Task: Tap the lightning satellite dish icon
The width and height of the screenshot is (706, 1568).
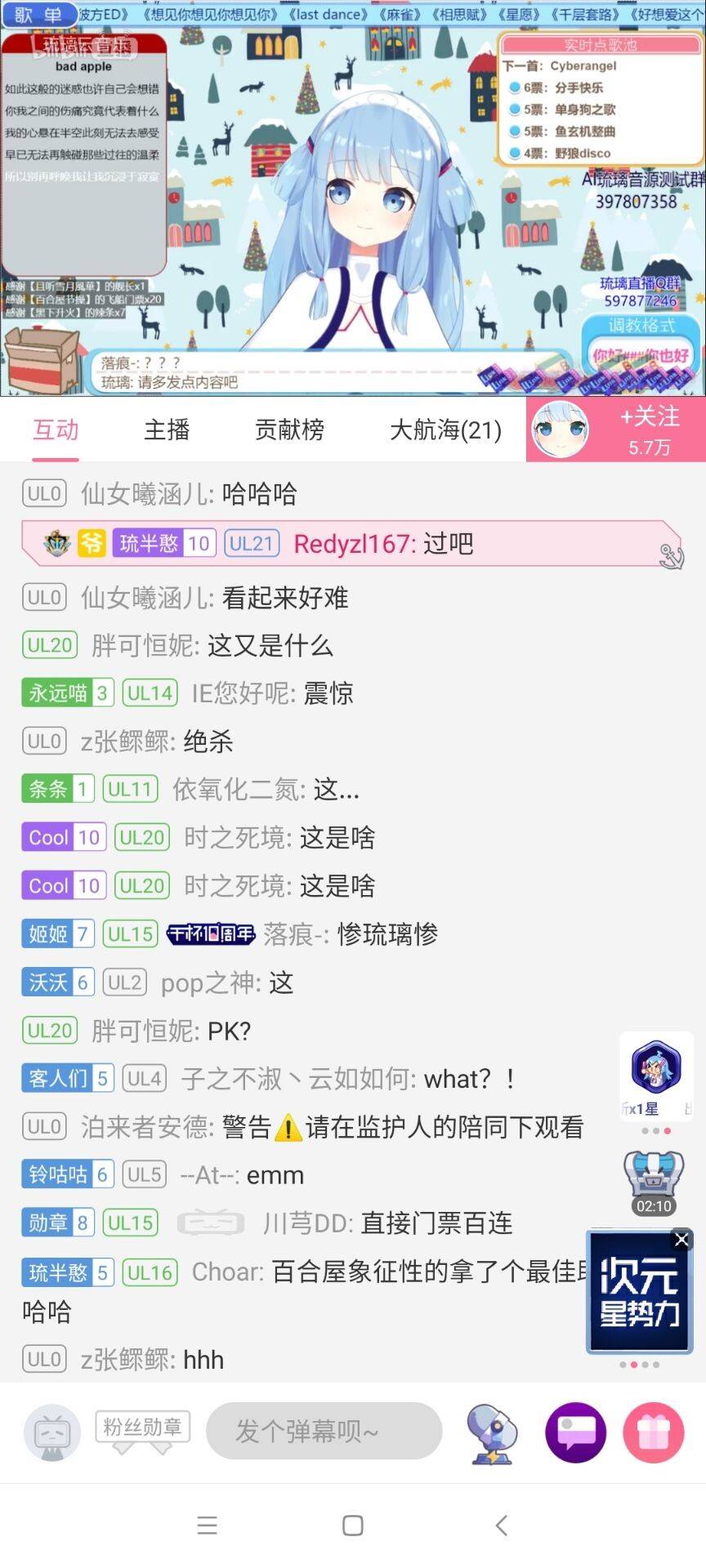Action: 493,1432
